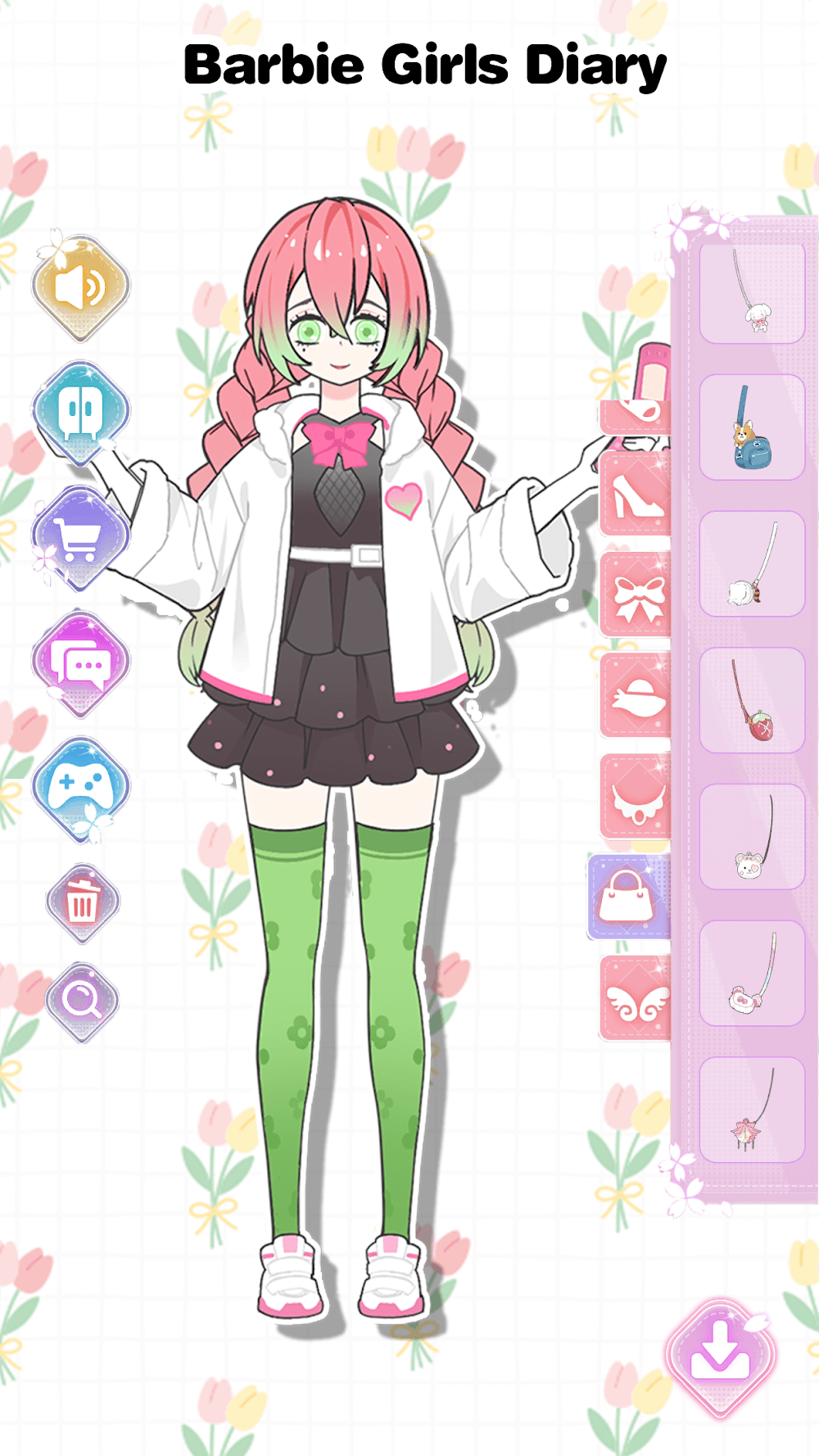This screenshot has width=819, height=1456.
Task: Pick the pink flower lantern bag
Action: tap(752, 1110)
